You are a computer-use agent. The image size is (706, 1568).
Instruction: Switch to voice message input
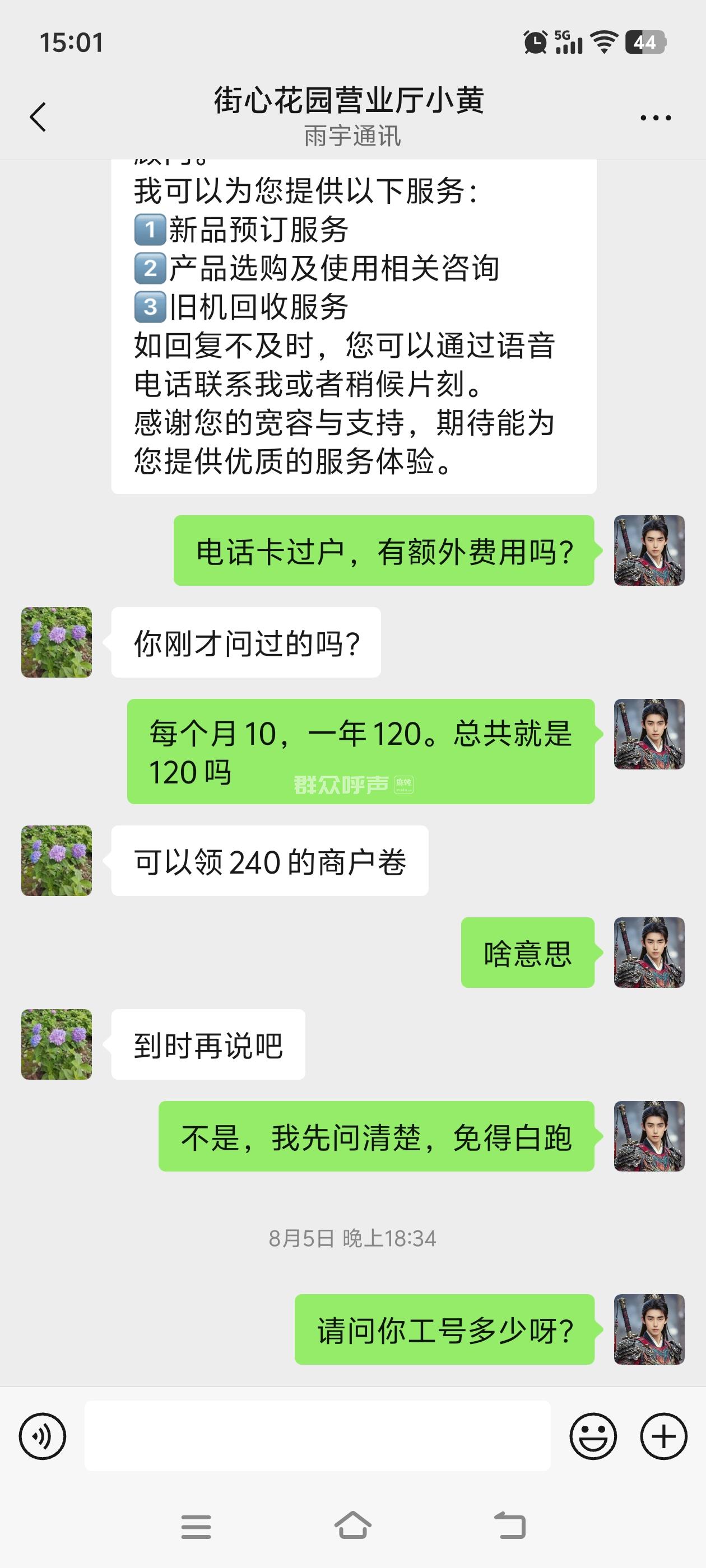[42, 1436]
